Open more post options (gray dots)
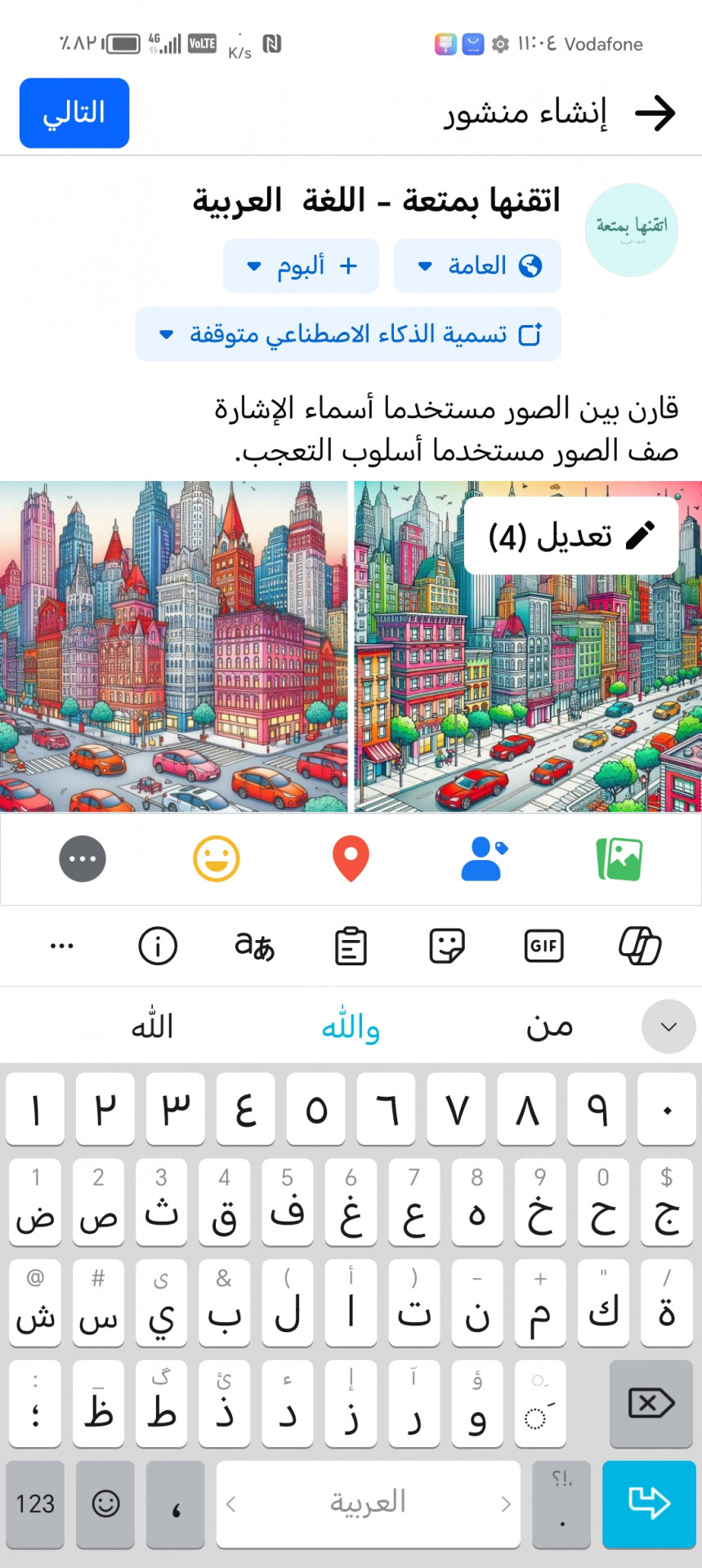 tap(83, 859)
